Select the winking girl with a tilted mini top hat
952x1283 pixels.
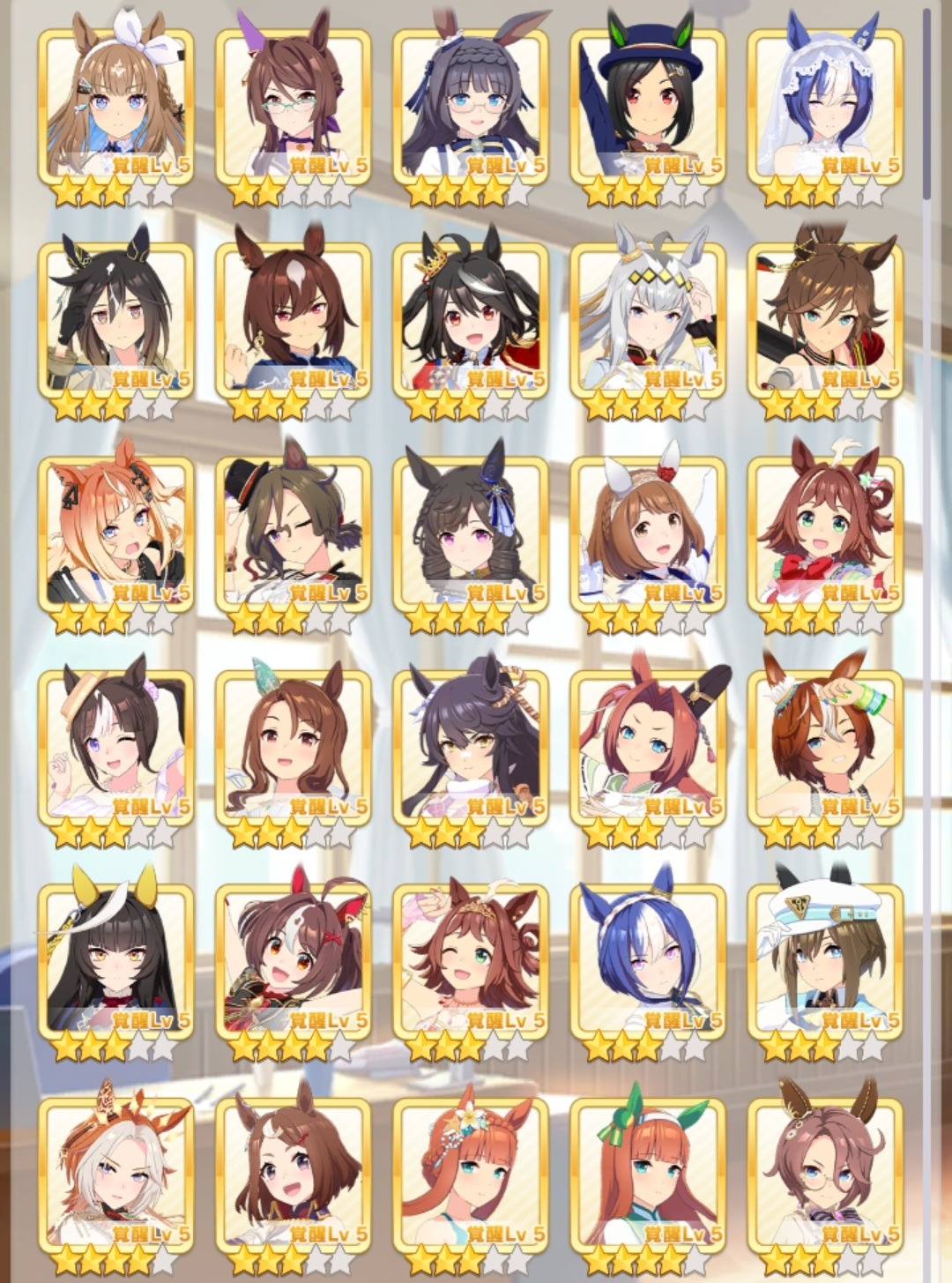[x=293, y=533]
